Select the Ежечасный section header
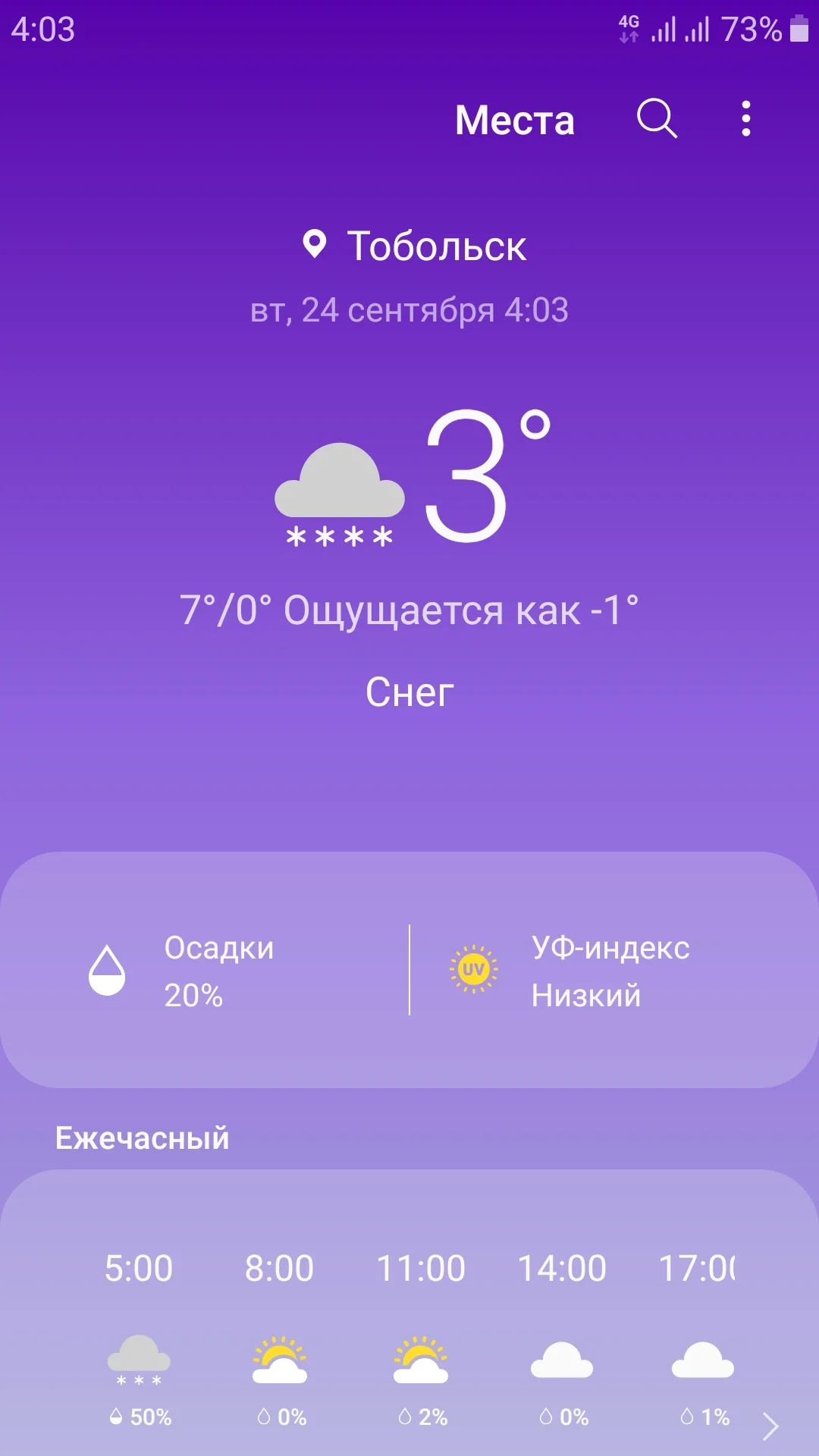 [x=141, y=1137]
